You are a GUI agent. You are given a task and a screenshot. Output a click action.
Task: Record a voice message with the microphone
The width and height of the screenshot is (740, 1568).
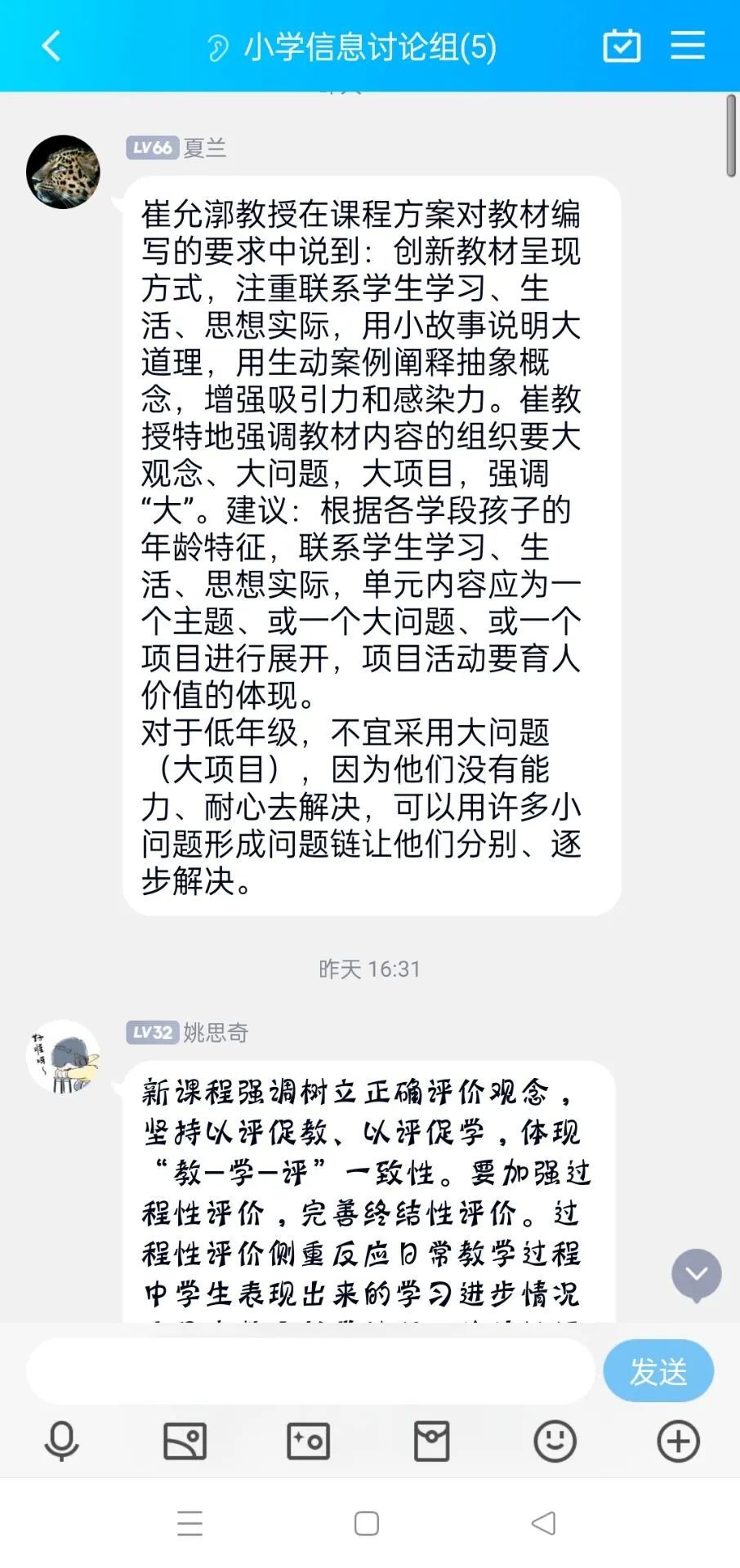point(61,1441)
